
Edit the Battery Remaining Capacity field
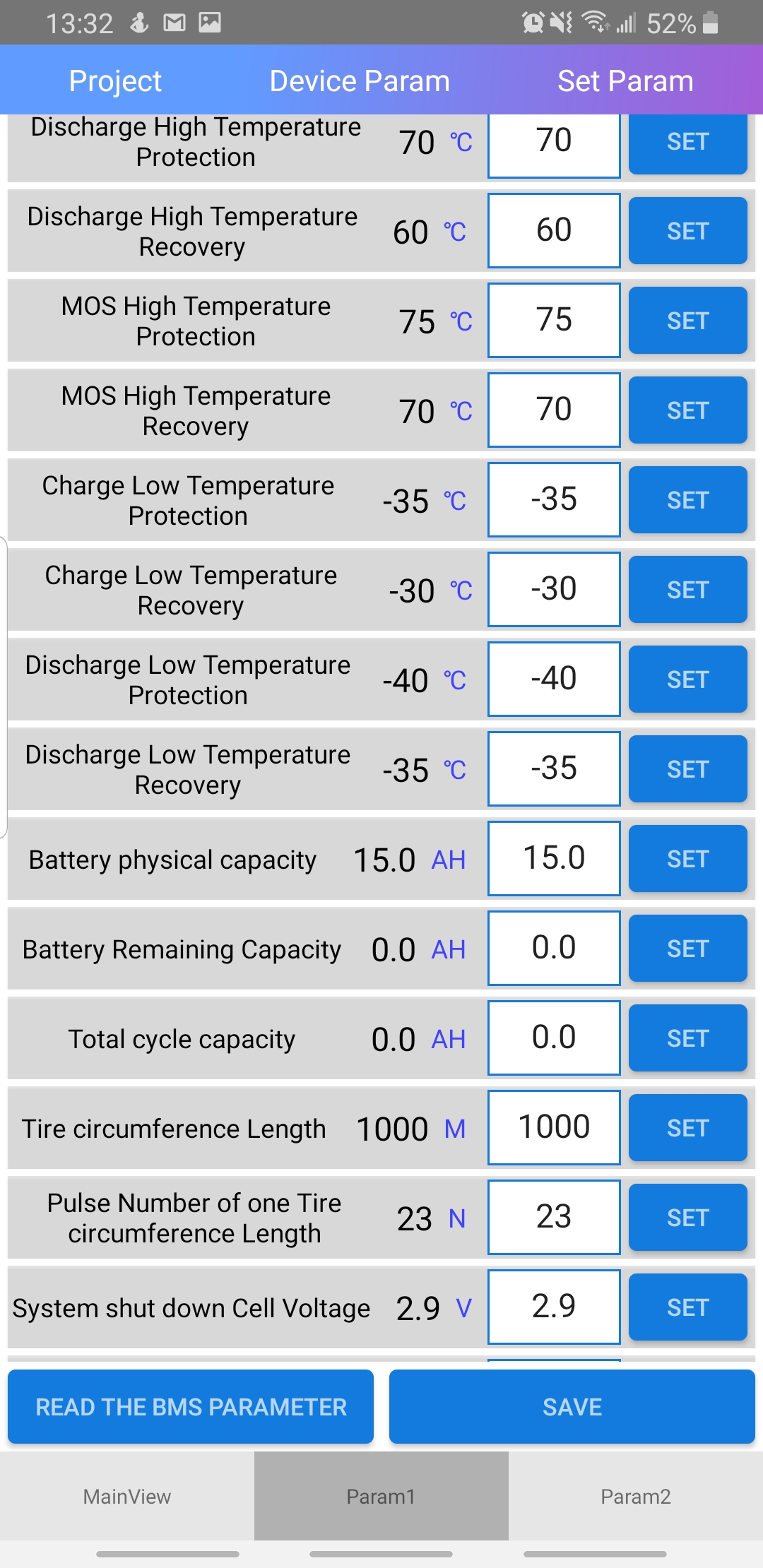554,948
